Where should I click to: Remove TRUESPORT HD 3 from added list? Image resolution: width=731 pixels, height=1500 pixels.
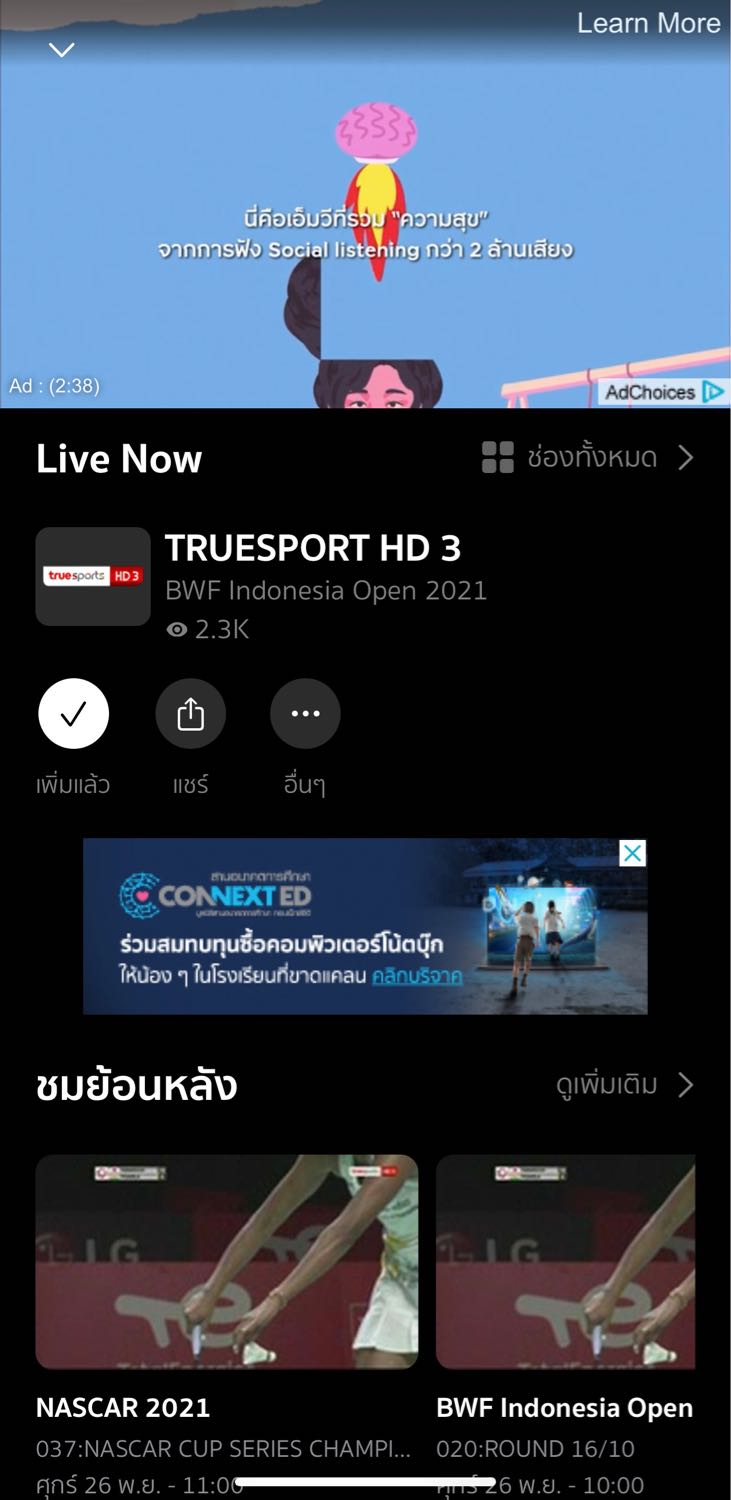click(73, 714)
